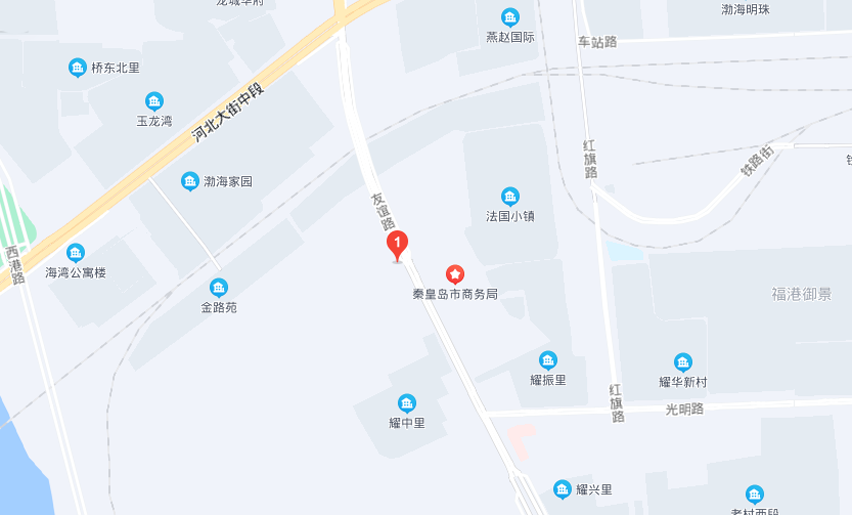This screenshot has height=515, width=852.
Task: Select the 渤海家园 place marker
Action: pyautogui.click(x=189, y=181)
